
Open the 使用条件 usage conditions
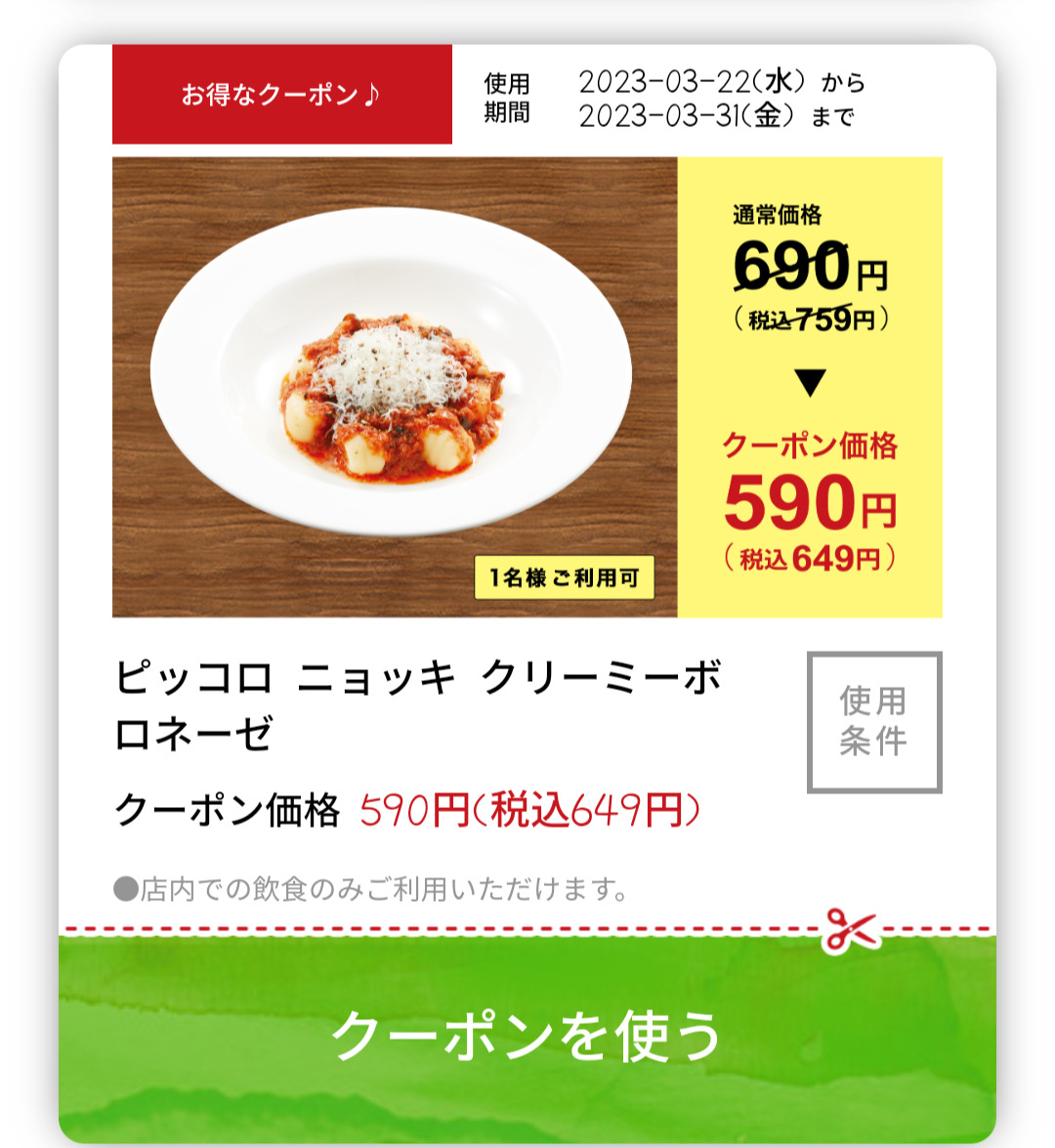click(x=873, y=722)
